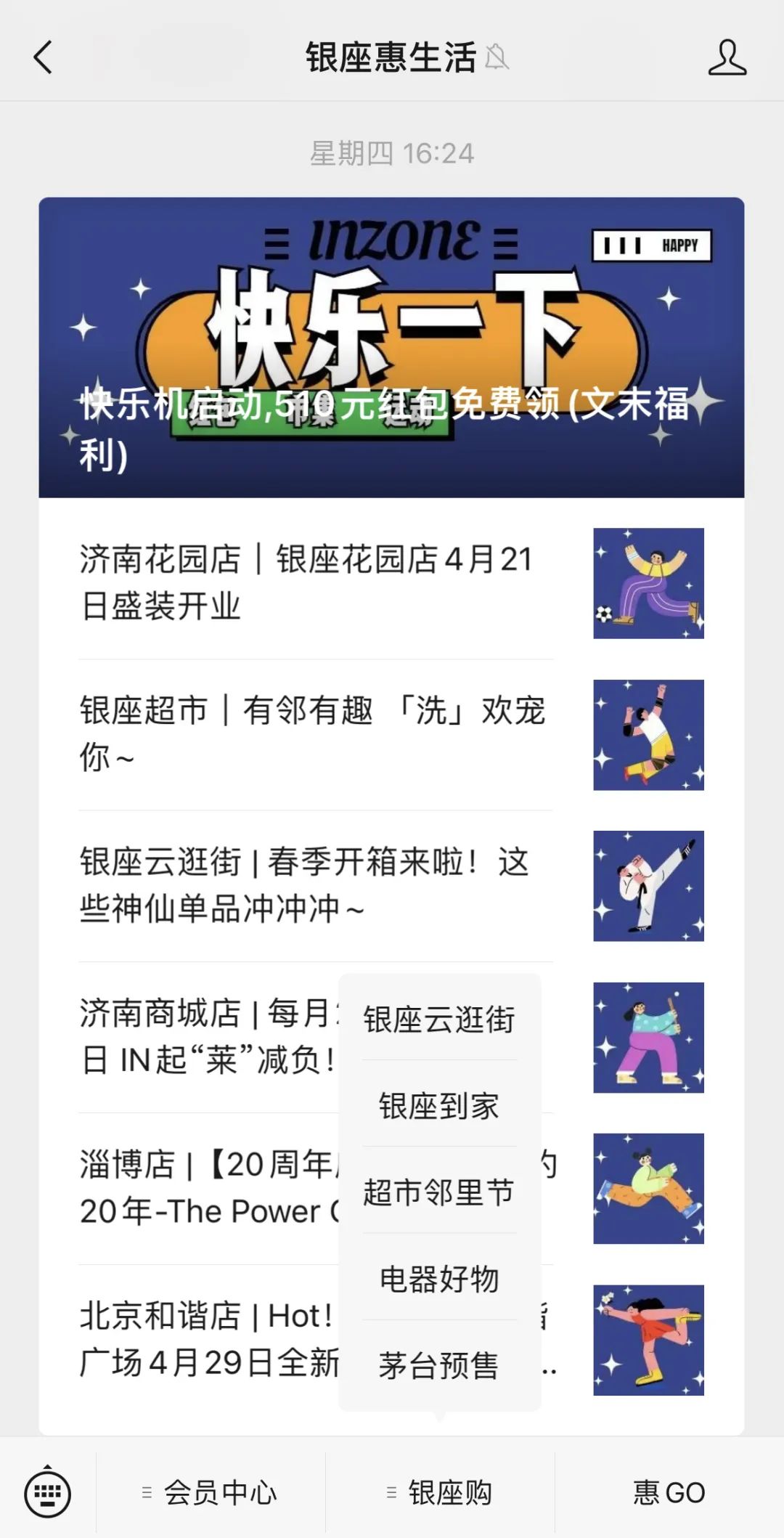Select 银座云逛街 from the popup menu

(439, 1019)
